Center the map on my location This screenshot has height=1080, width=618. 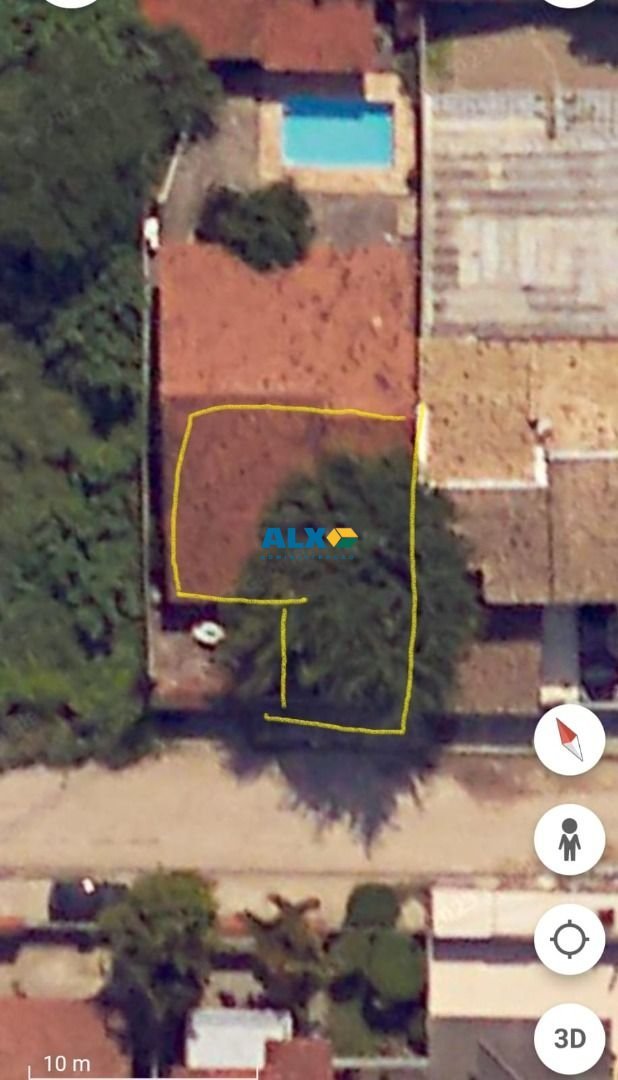569,940
